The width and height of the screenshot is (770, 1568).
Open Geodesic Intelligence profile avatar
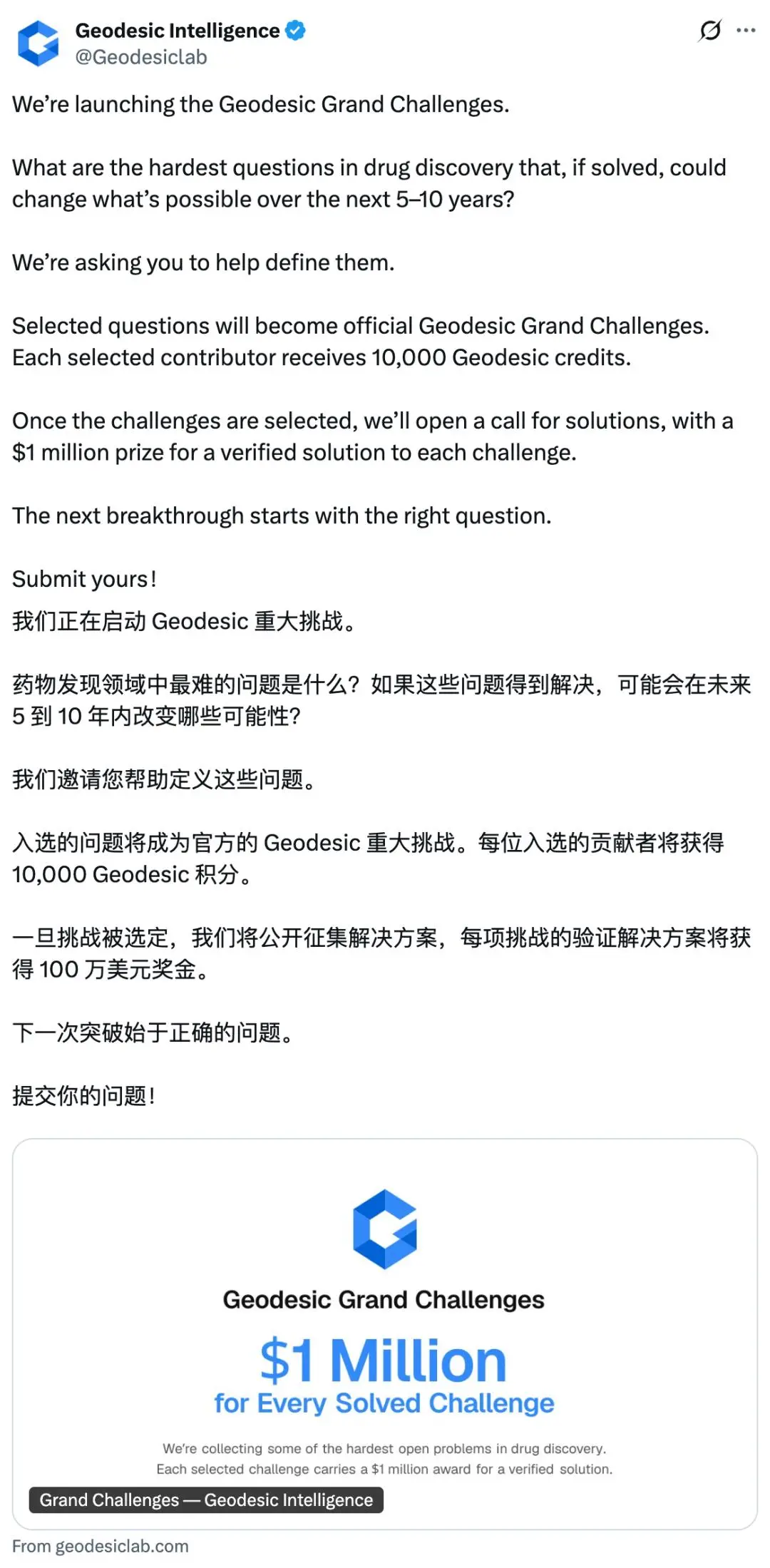coord(38,43)
